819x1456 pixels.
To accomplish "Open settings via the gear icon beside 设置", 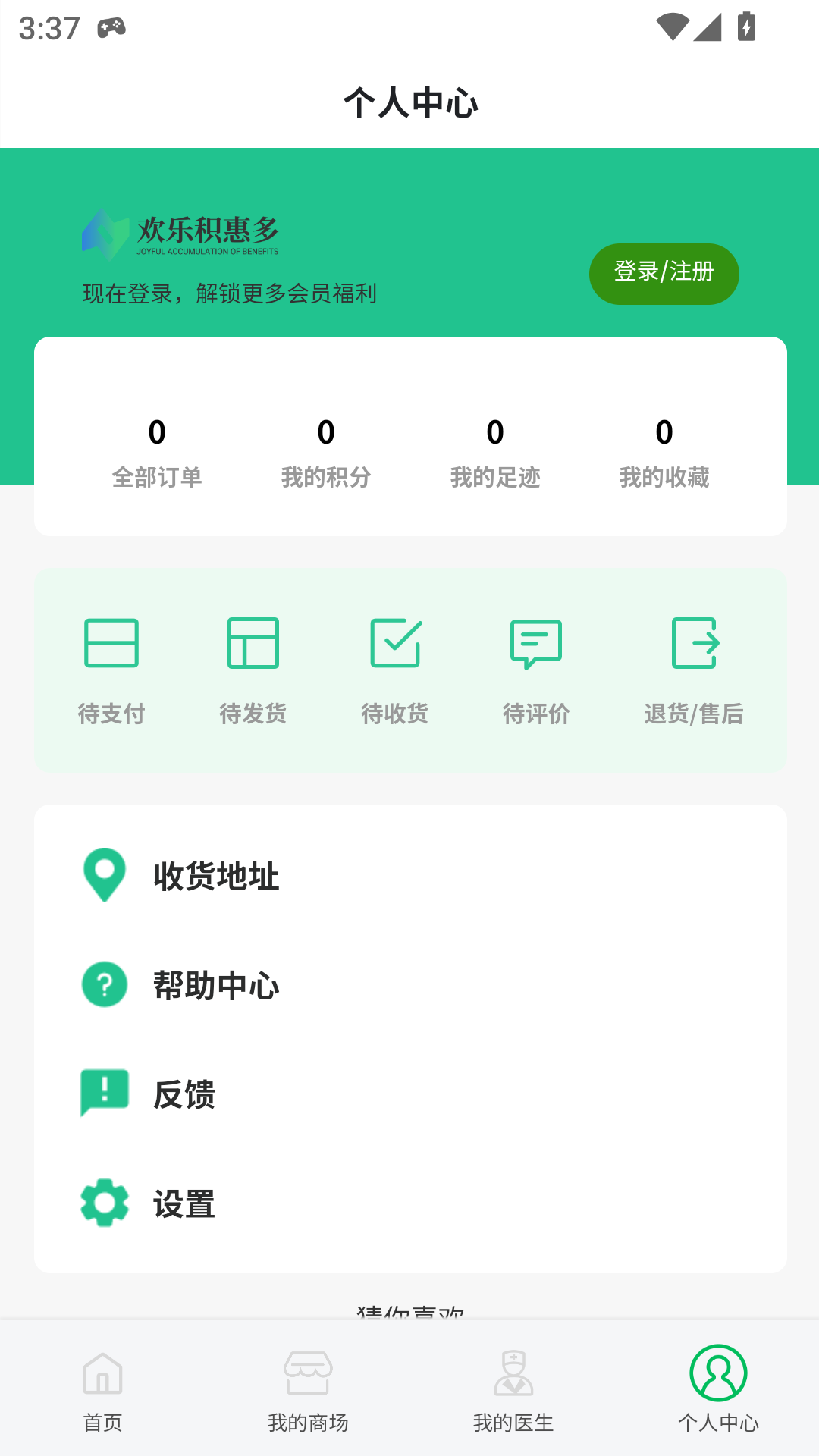I will tap(104, 1203).
